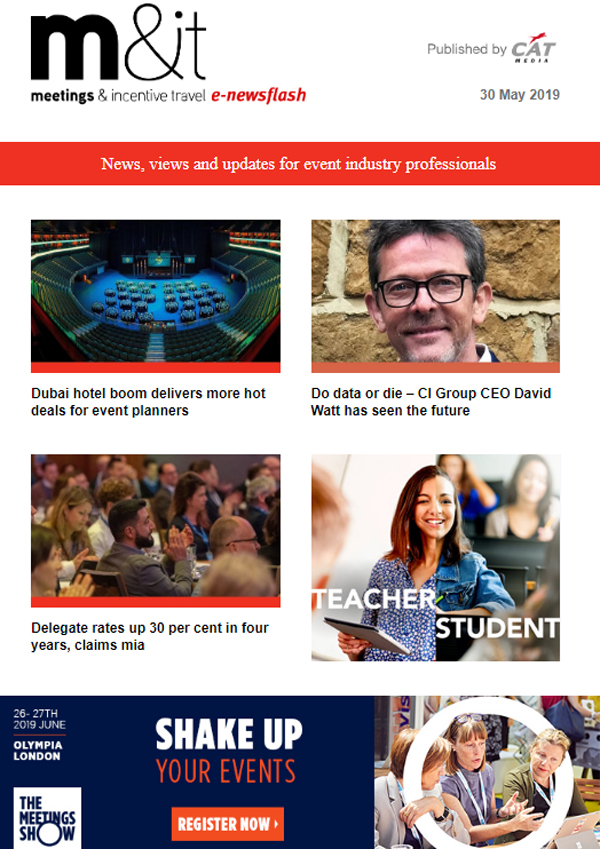Tap the Dubai conference hall photo
600x849 pixels.
[x=155, y=293]
